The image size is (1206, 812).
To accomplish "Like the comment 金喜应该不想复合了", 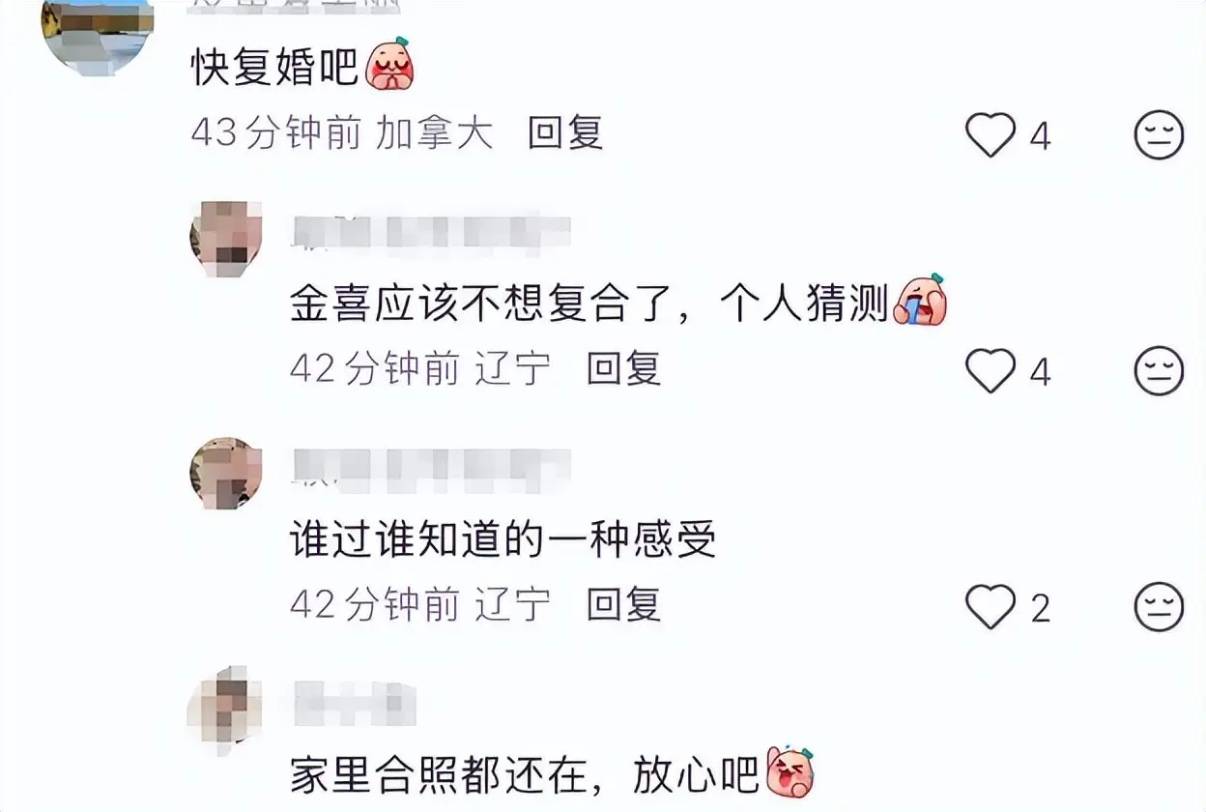I will point(991,372).
